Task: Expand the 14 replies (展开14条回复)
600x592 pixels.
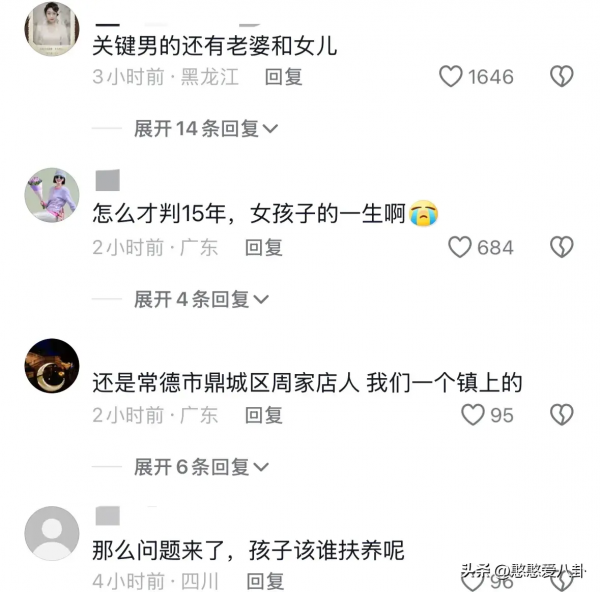Action: coord(206,128)
